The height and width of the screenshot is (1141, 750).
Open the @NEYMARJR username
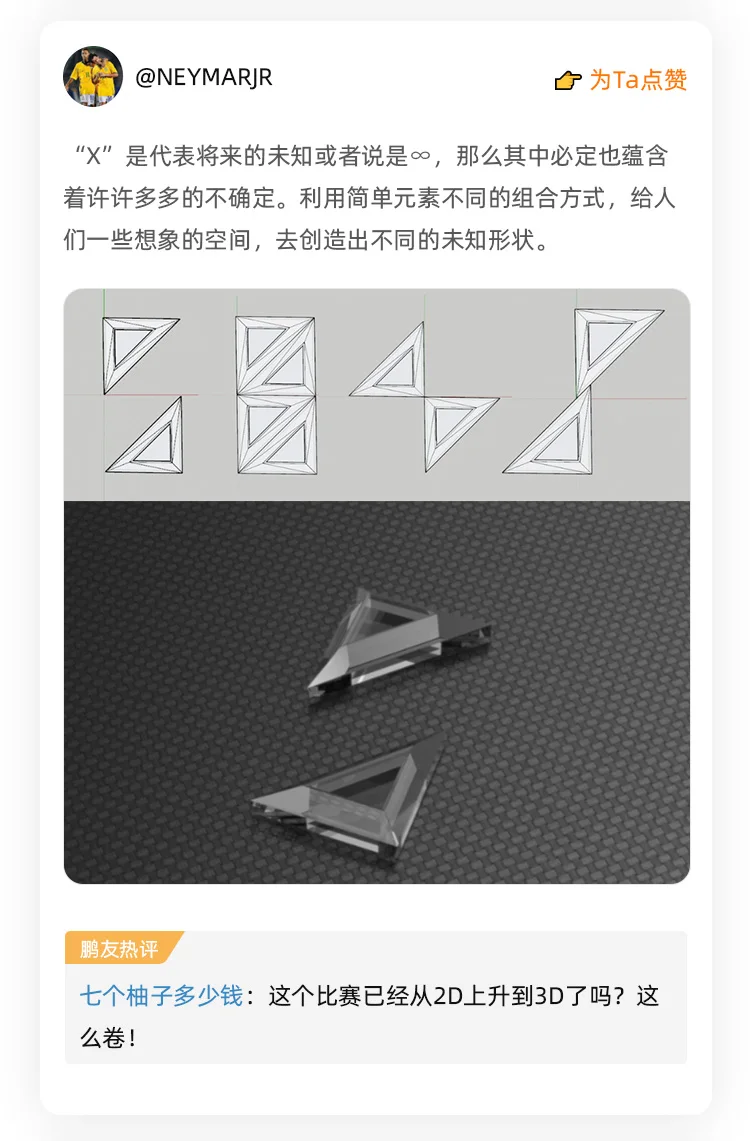(x=203, y=77)
